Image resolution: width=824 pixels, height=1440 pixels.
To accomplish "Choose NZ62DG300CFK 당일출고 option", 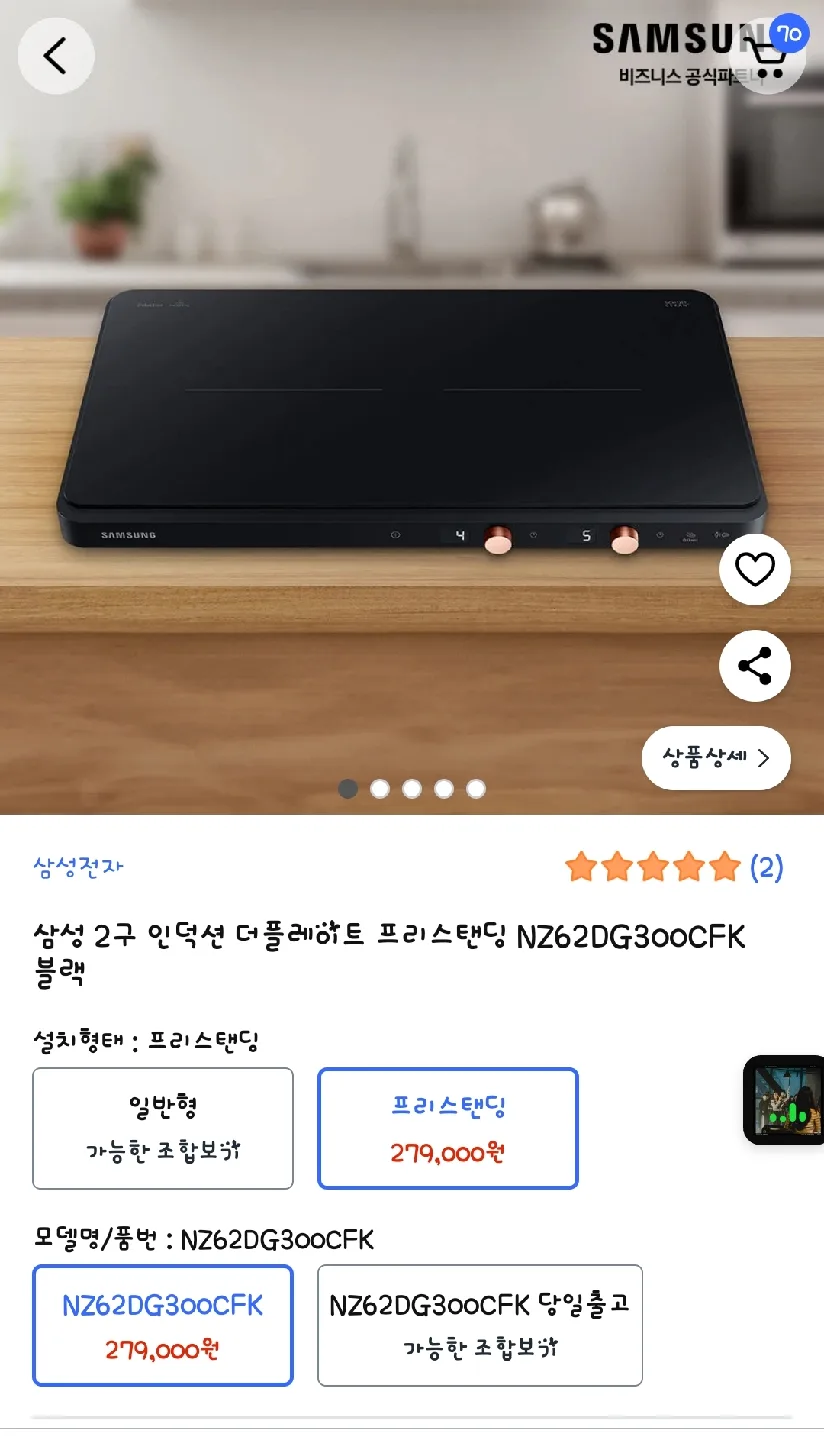I will coord(480,1325).
